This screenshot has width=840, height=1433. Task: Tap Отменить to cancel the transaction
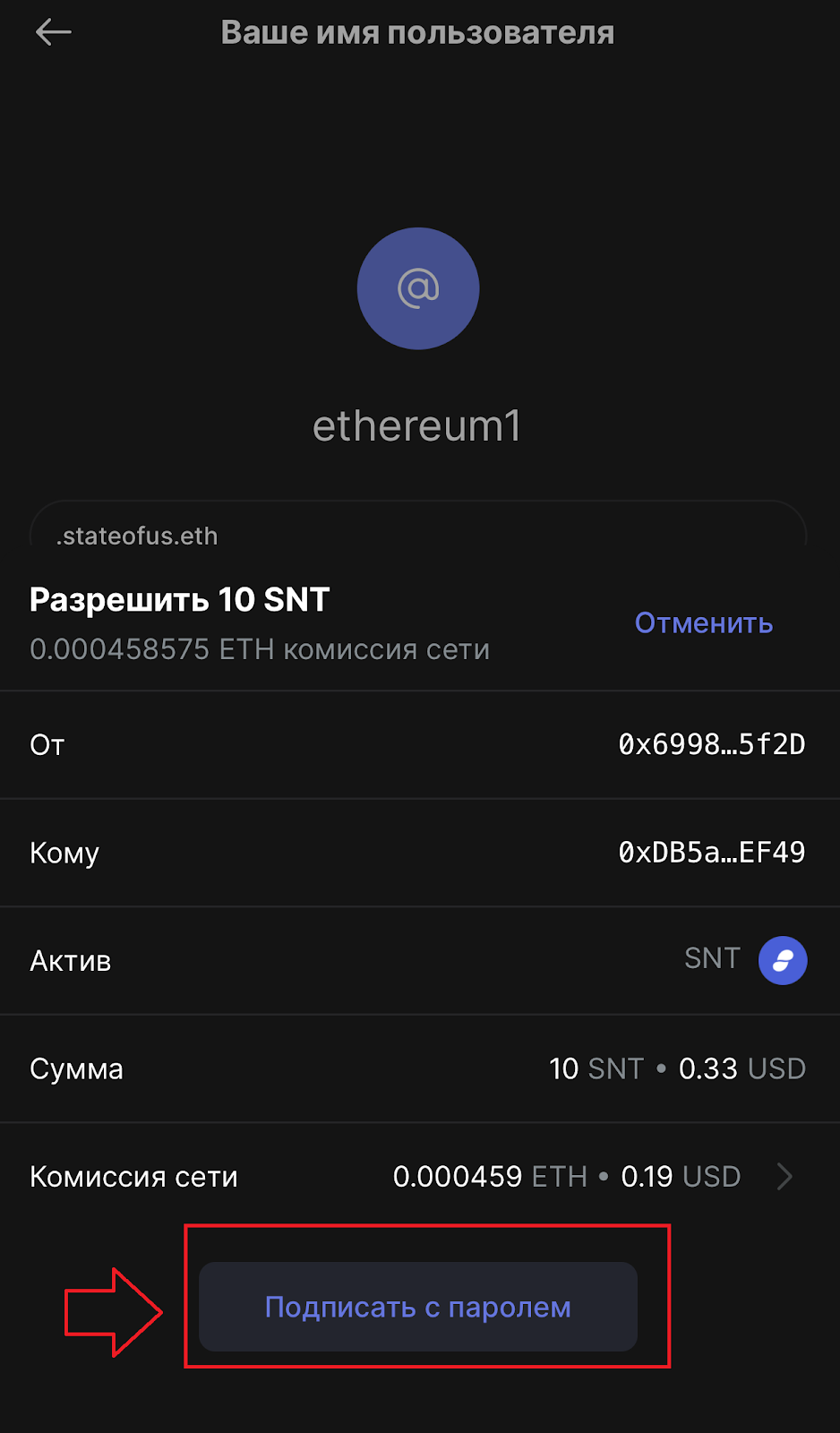coord(703,622)
